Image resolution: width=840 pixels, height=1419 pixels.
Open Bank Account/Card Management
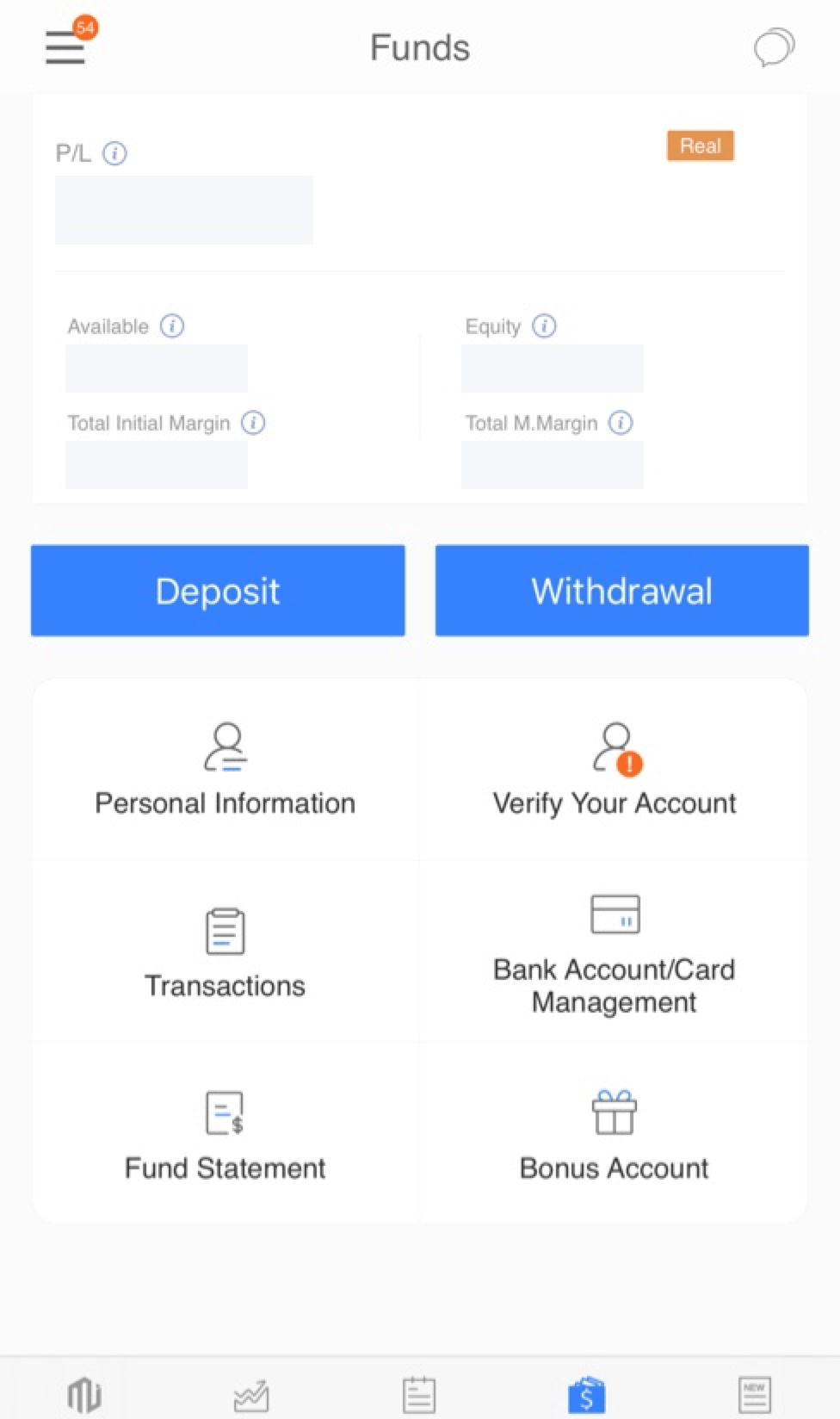click(x=614, y=951)
